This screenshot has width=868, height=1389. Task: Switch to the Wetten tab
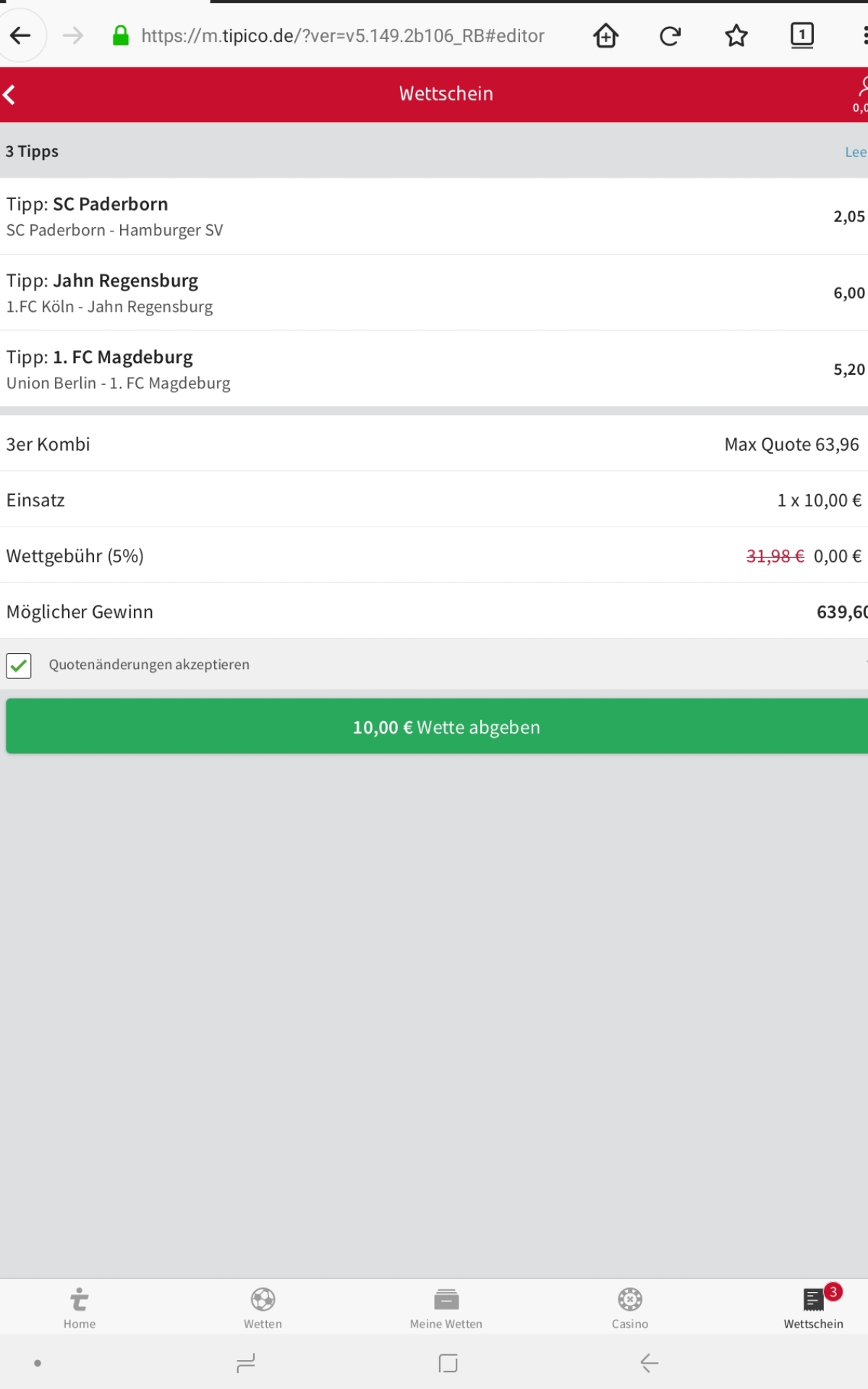(x=263, y=1307)
